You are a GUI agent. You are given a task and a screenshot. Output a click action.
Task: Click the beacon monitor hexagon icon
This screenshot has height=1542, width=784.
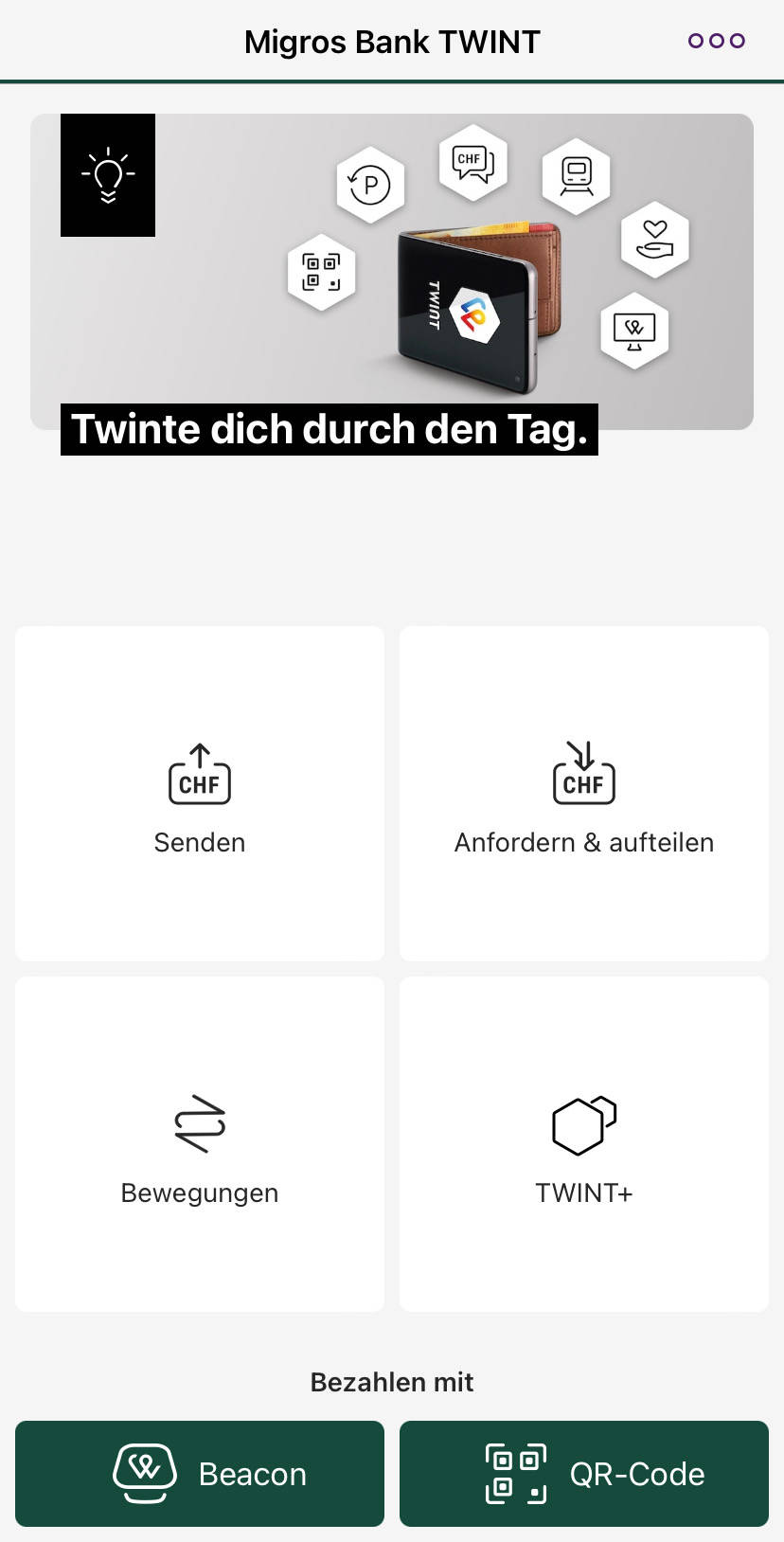pyautogui.click(x=633, y=332)
